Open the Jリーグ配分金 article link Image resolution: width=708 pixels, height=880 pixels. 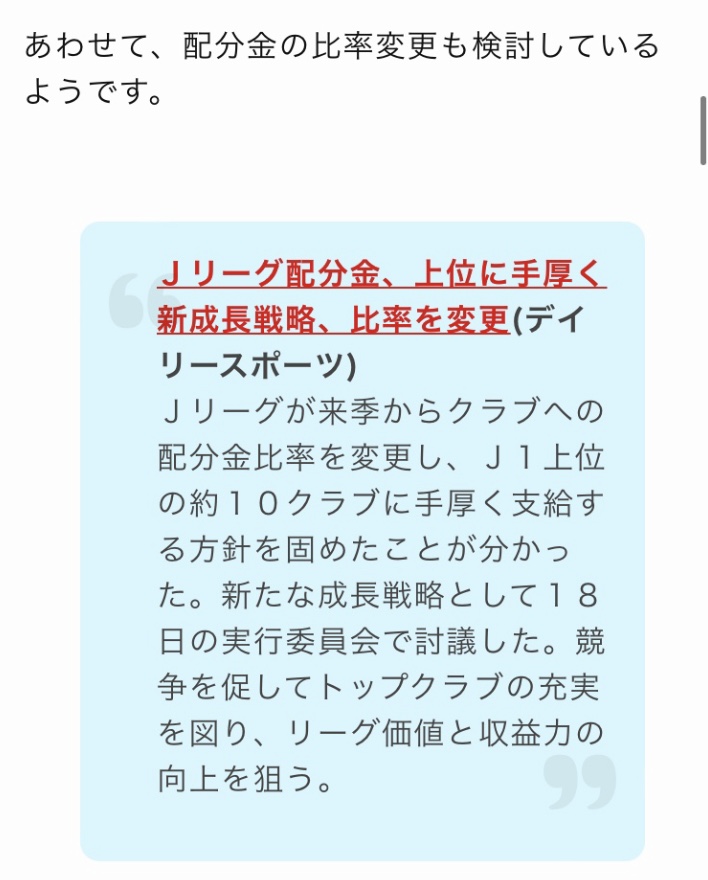(x=381, y=274)
